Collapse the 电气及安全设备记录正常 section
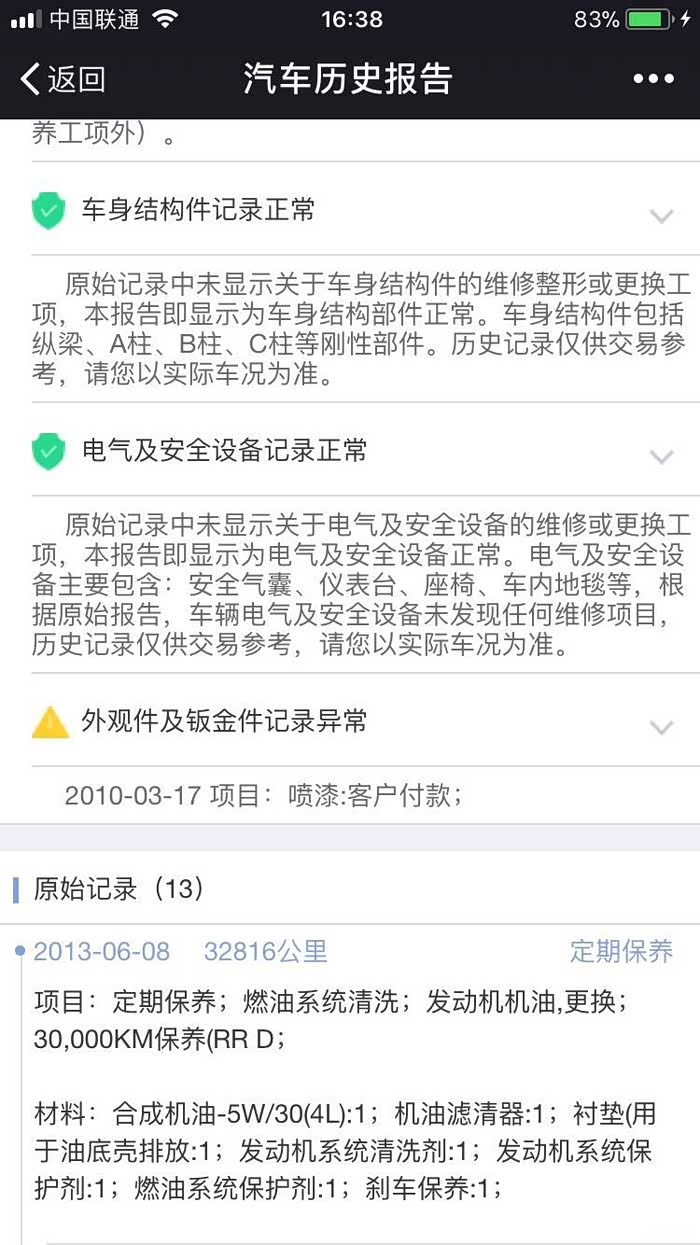Viewport: 700px width, 1245px height. point(661,457)
